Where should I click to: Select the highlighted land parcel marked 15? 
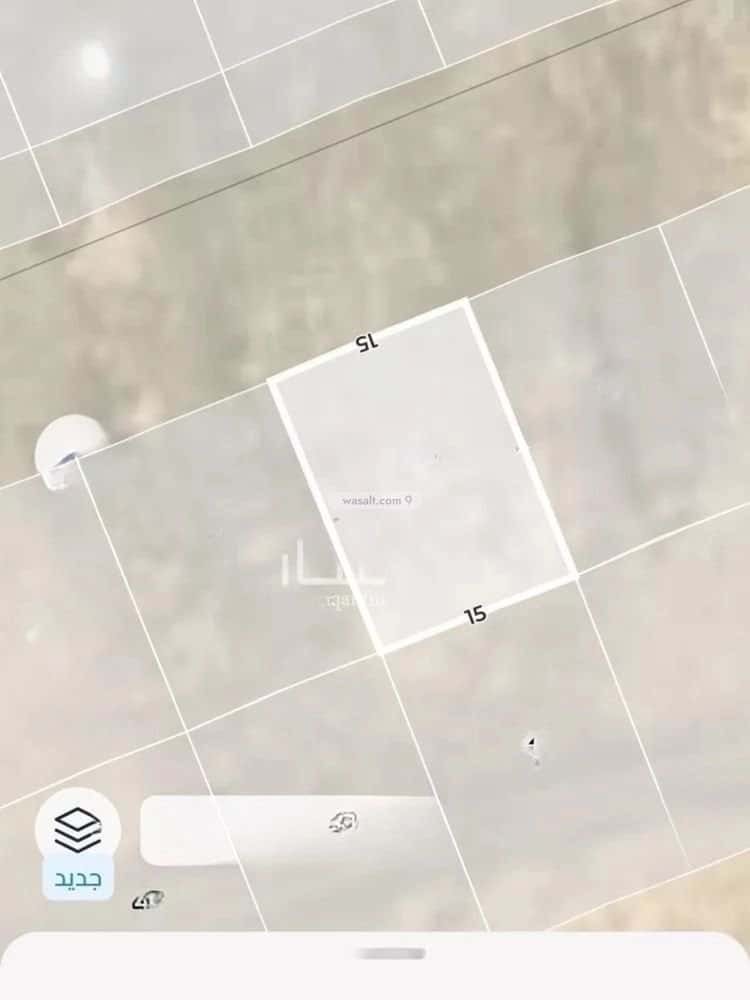pos(422,475)
